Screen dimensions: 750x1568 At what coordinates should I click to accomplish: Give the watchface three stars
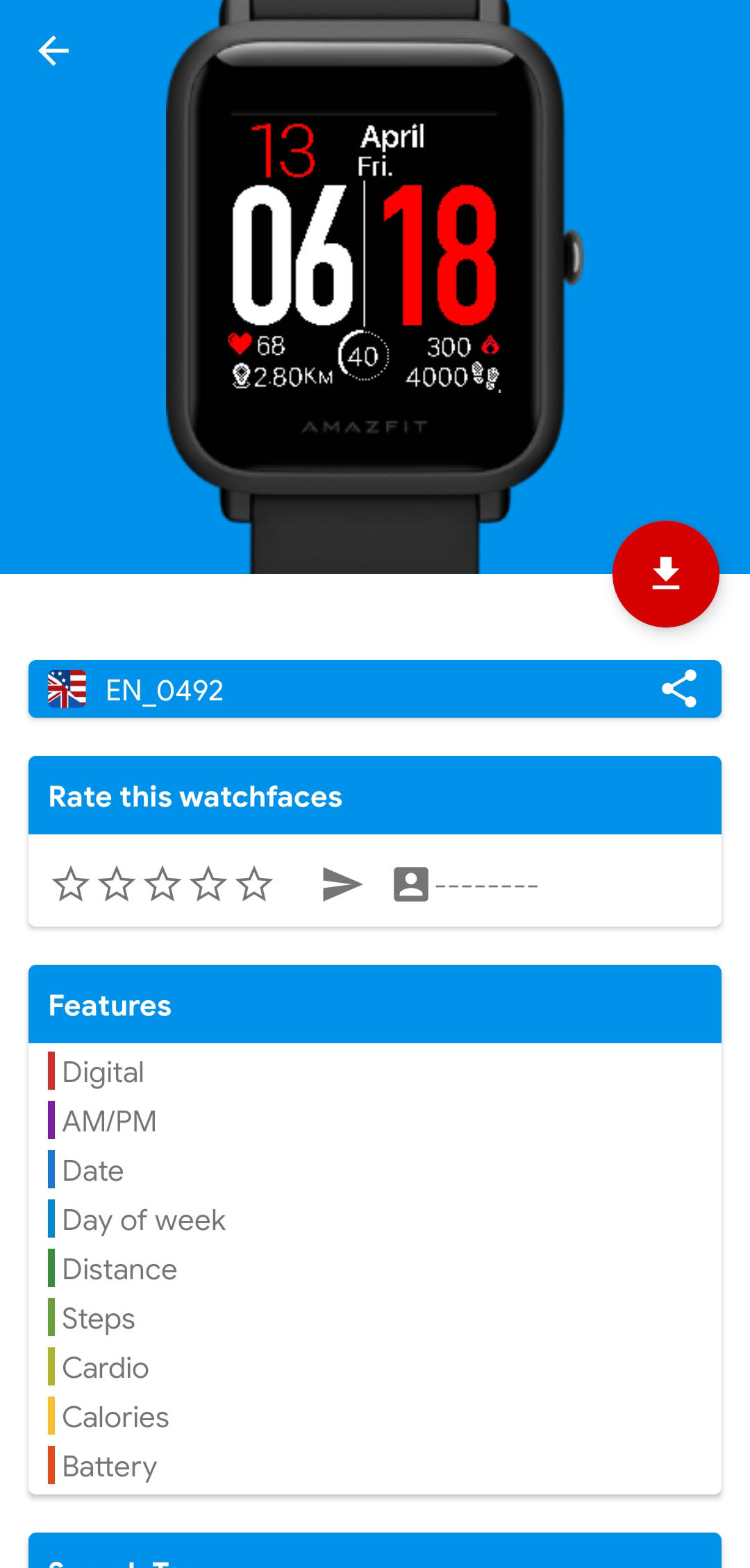click(162, 884)
